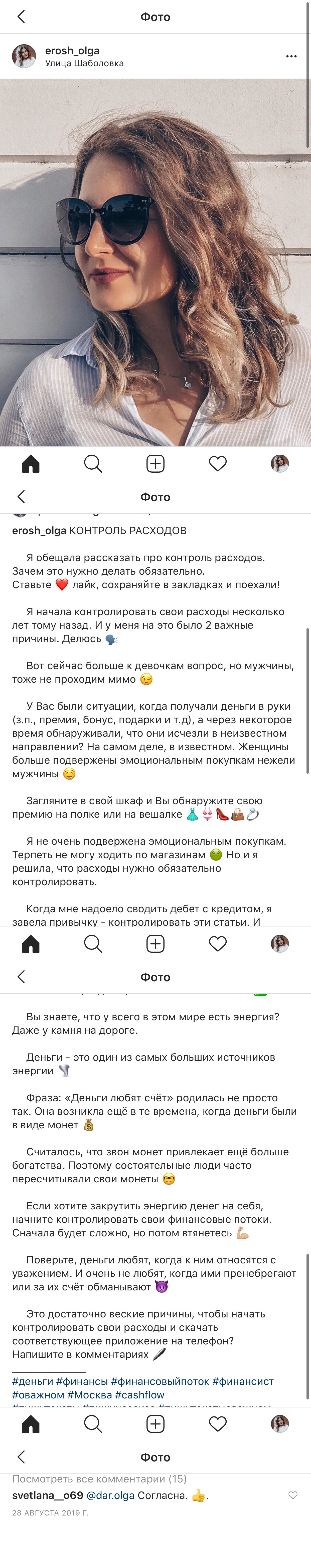Tap the erosh_olga username before КОНТРОЛЬ РАСХОДОВ
Viewport: 311px width, 1568px height.
coord(39,530)
